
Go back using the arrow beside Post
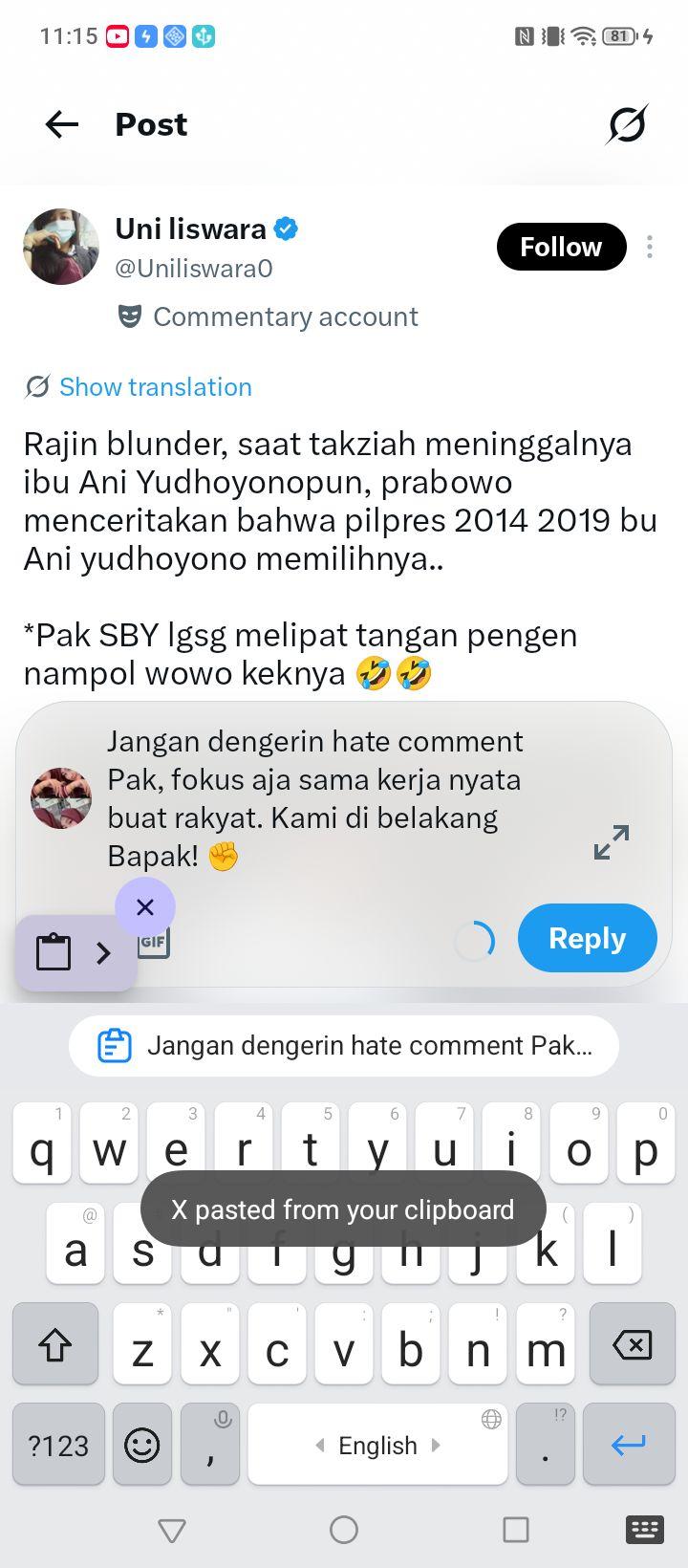click(x=62, y=124)
